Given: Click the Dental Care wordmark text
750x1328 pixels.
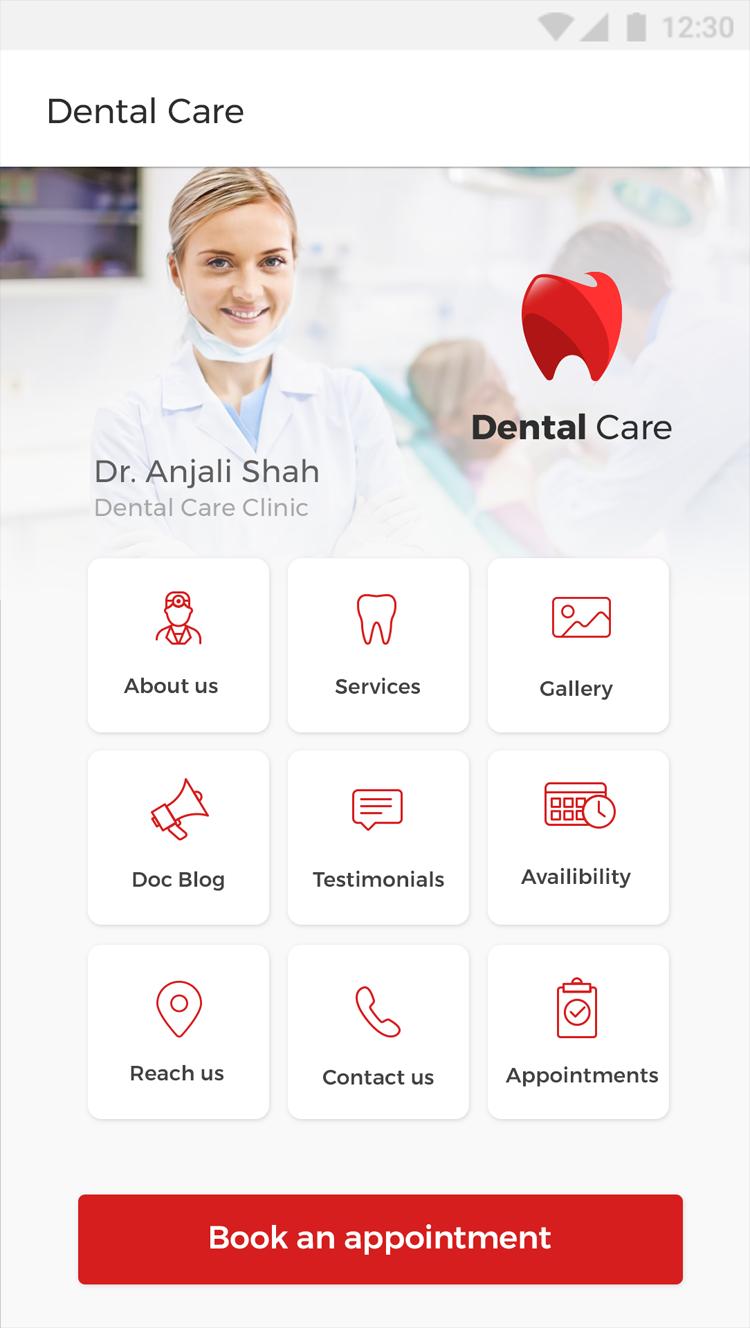Looking at the screenshot, I should (x=573, y=427).
